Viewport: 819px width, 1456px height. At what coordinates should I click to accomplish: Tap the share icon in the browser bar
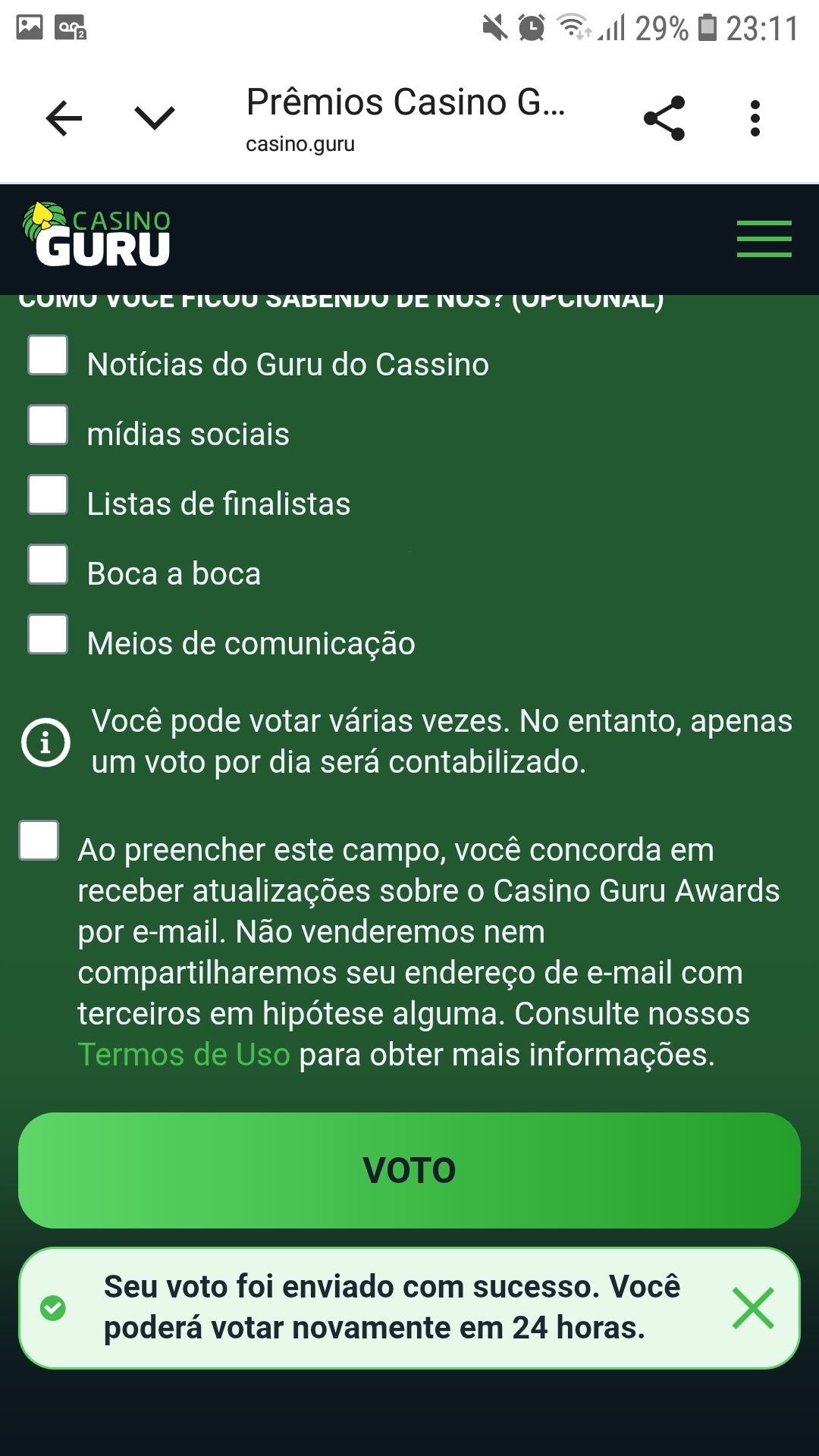[664, 118]
